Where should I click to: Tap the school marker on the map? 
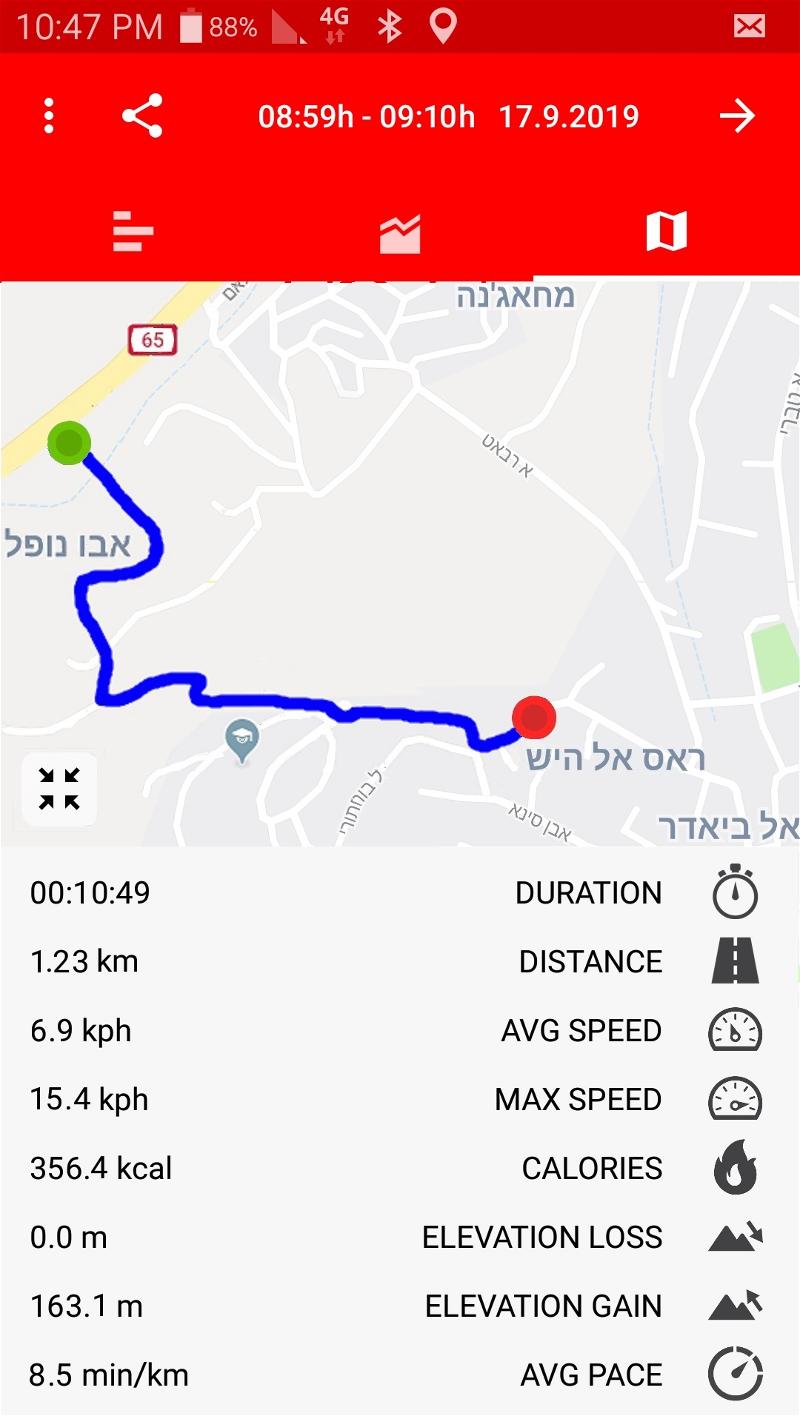[x=243, y=742]
